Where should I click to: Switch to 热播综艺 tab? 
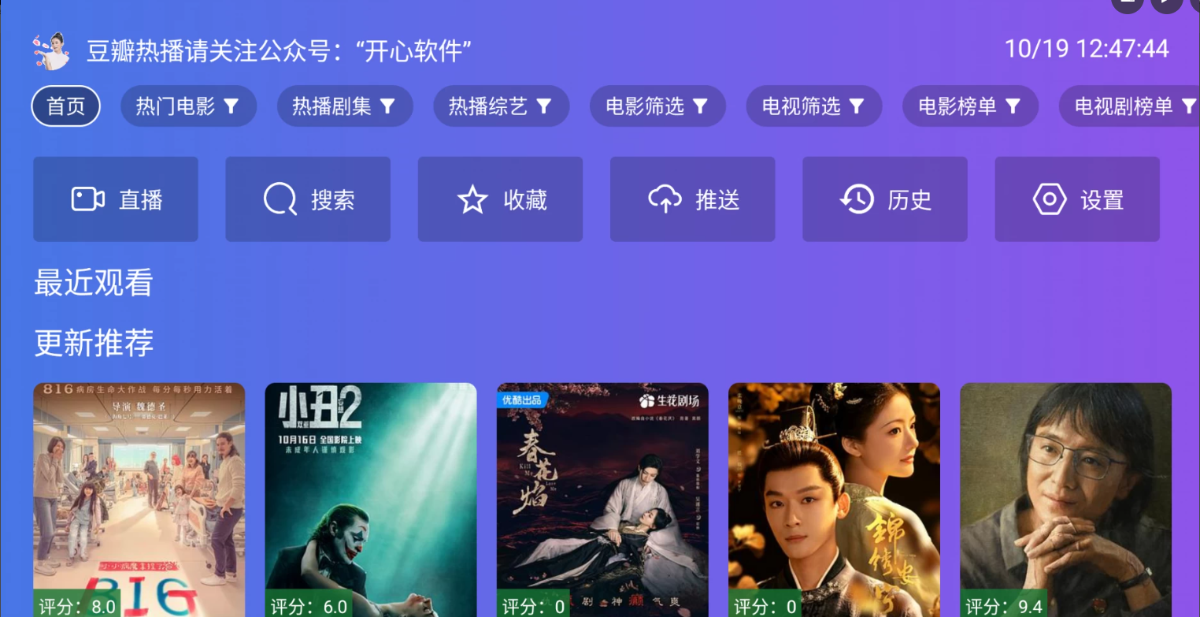[x=500, y=106]
